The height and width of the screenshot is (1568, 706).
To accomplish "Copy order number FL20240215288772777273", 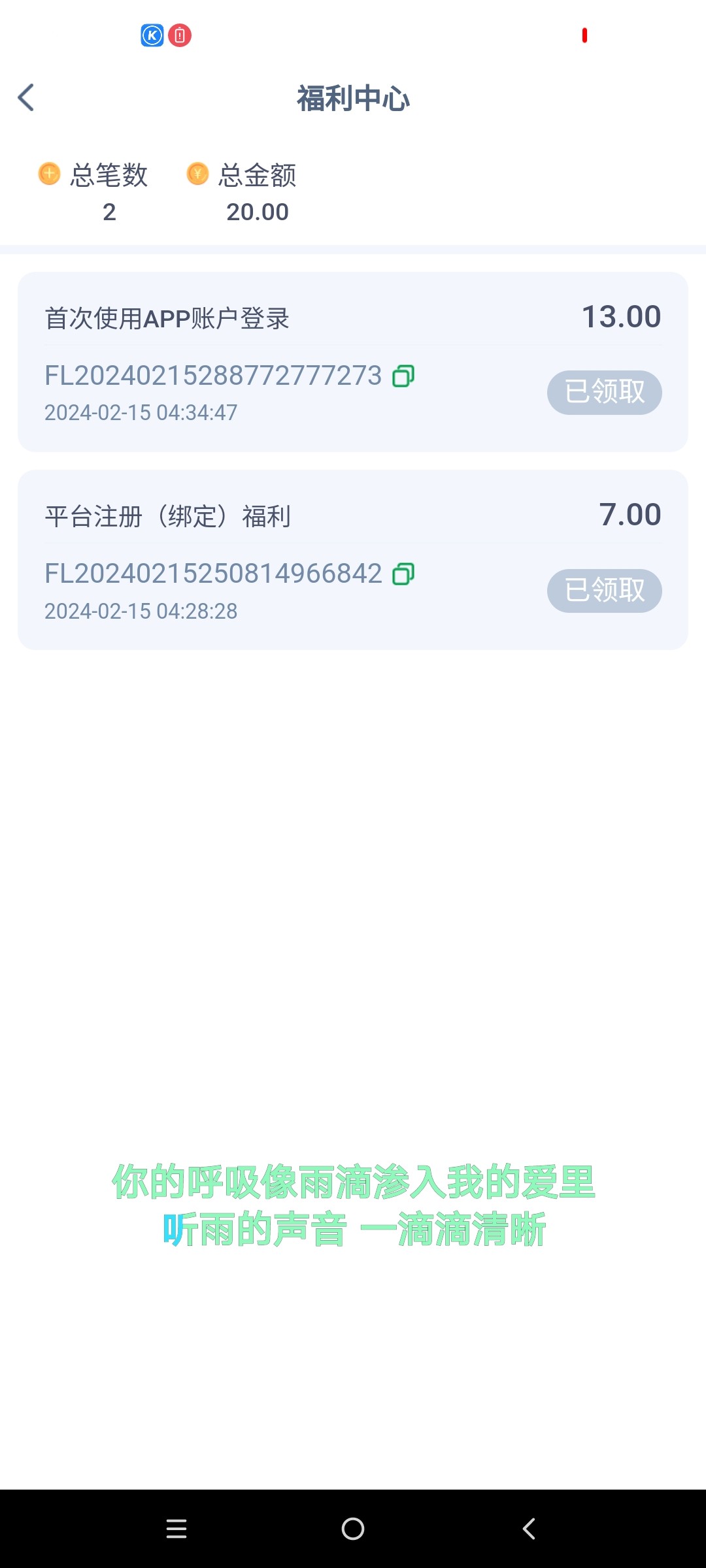I will pyautogui.click(x=403, y=376).
